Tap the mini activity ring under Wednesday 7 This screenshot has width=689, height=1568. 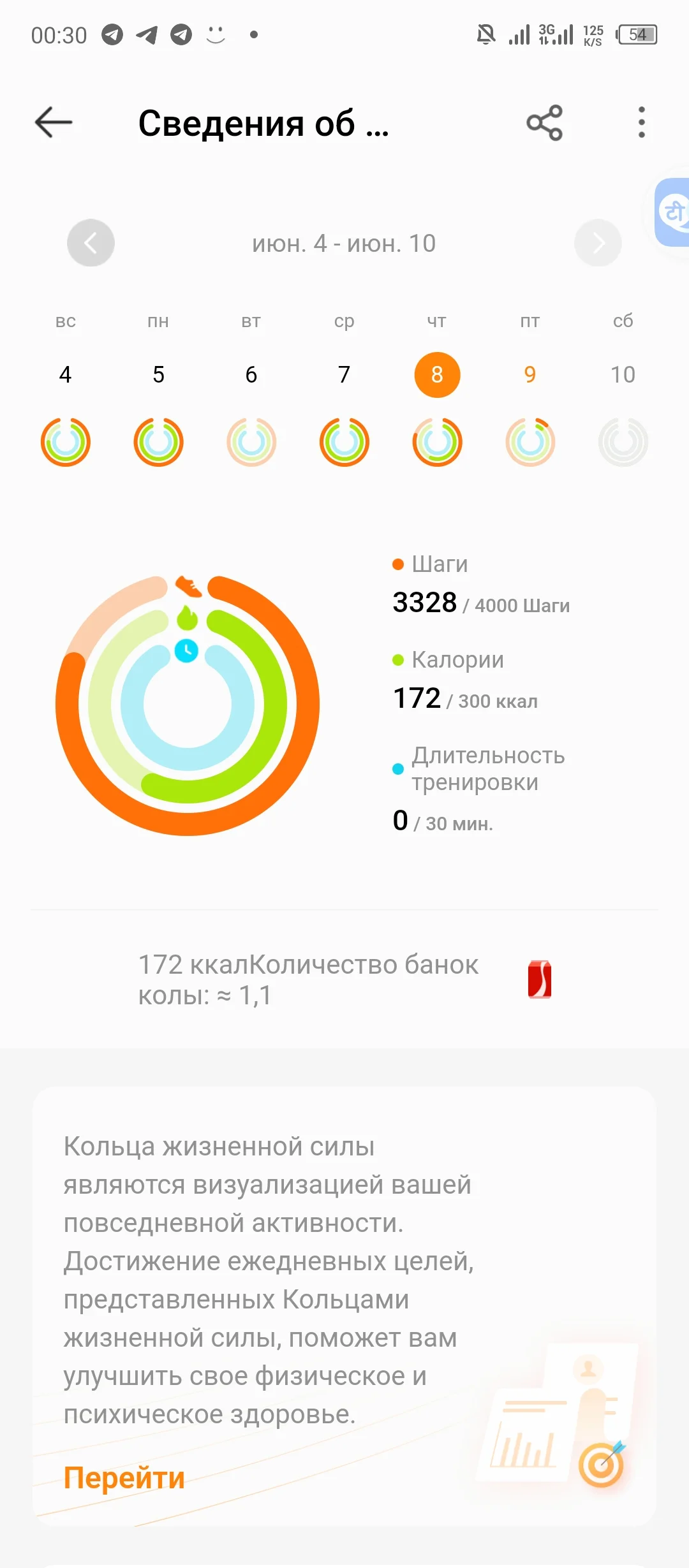(x=344, y=442)
